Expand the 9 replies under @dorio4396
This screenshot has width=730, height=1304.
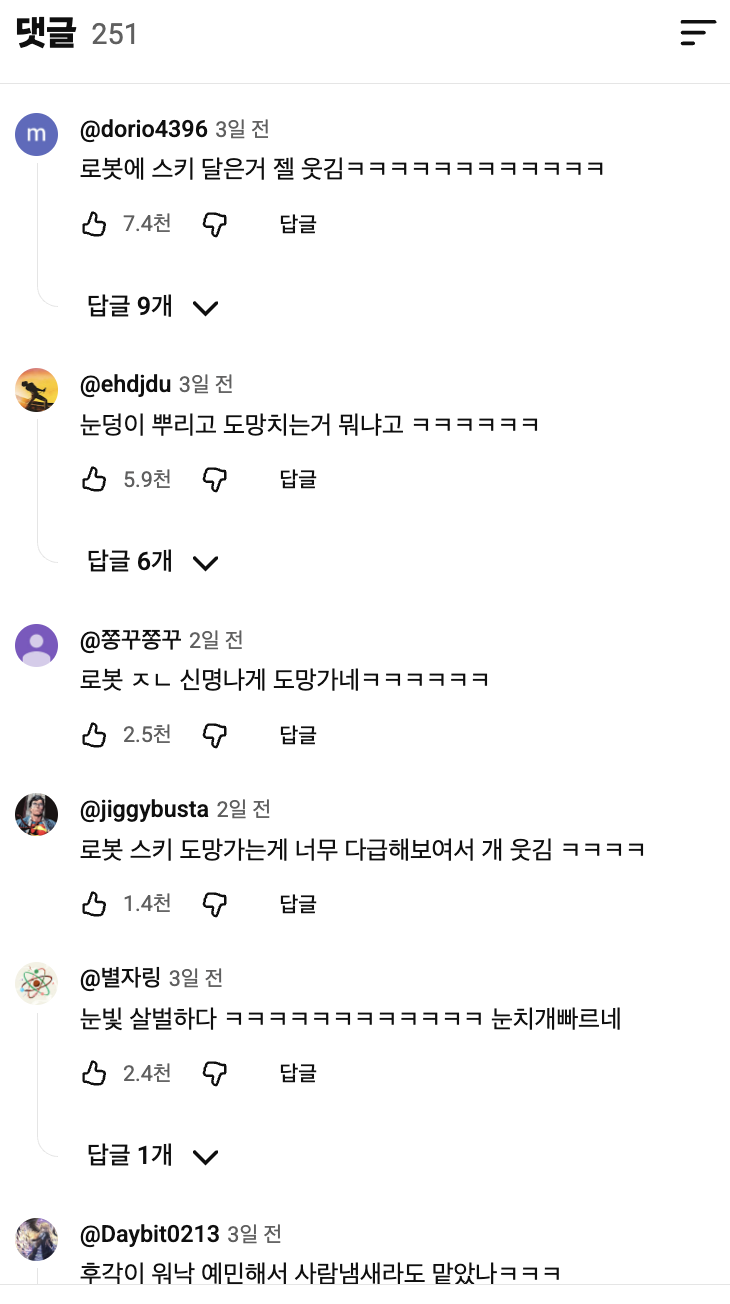153,307
